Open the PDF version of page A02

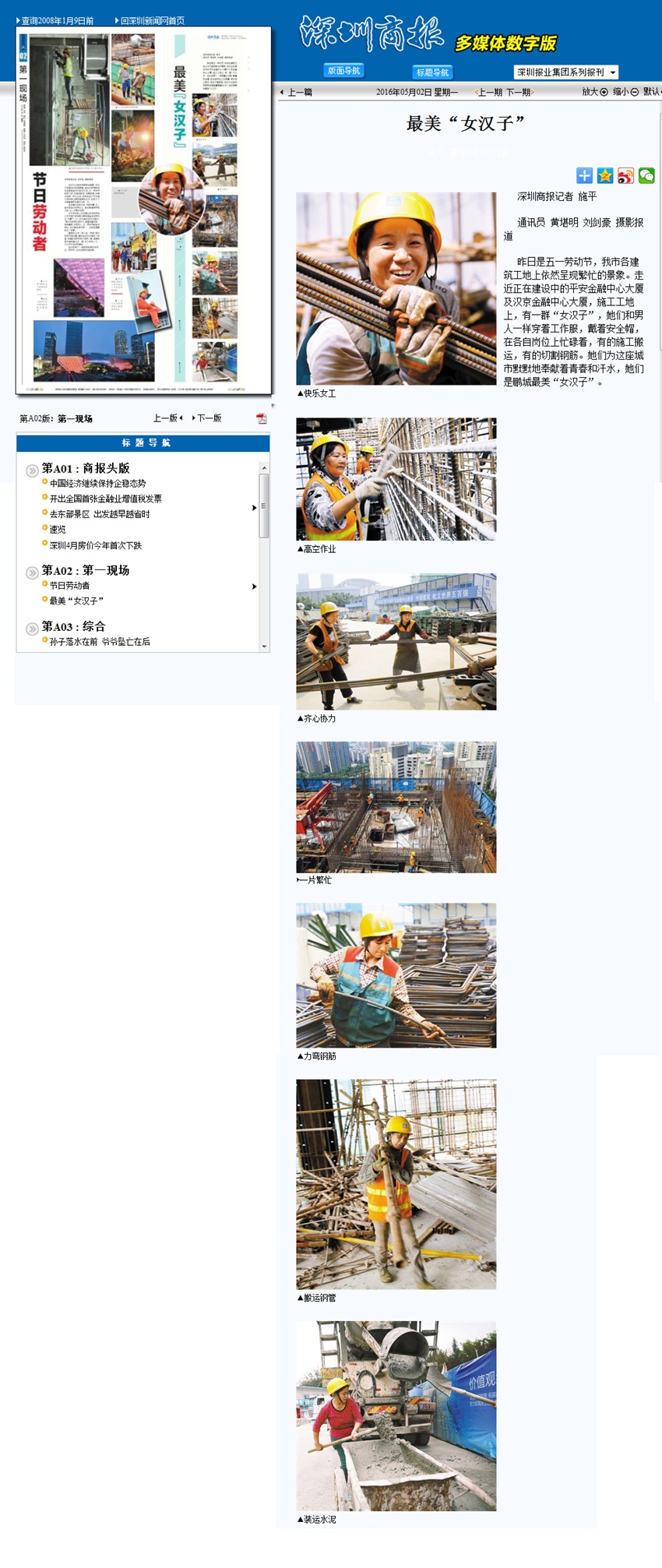[262, 418]
